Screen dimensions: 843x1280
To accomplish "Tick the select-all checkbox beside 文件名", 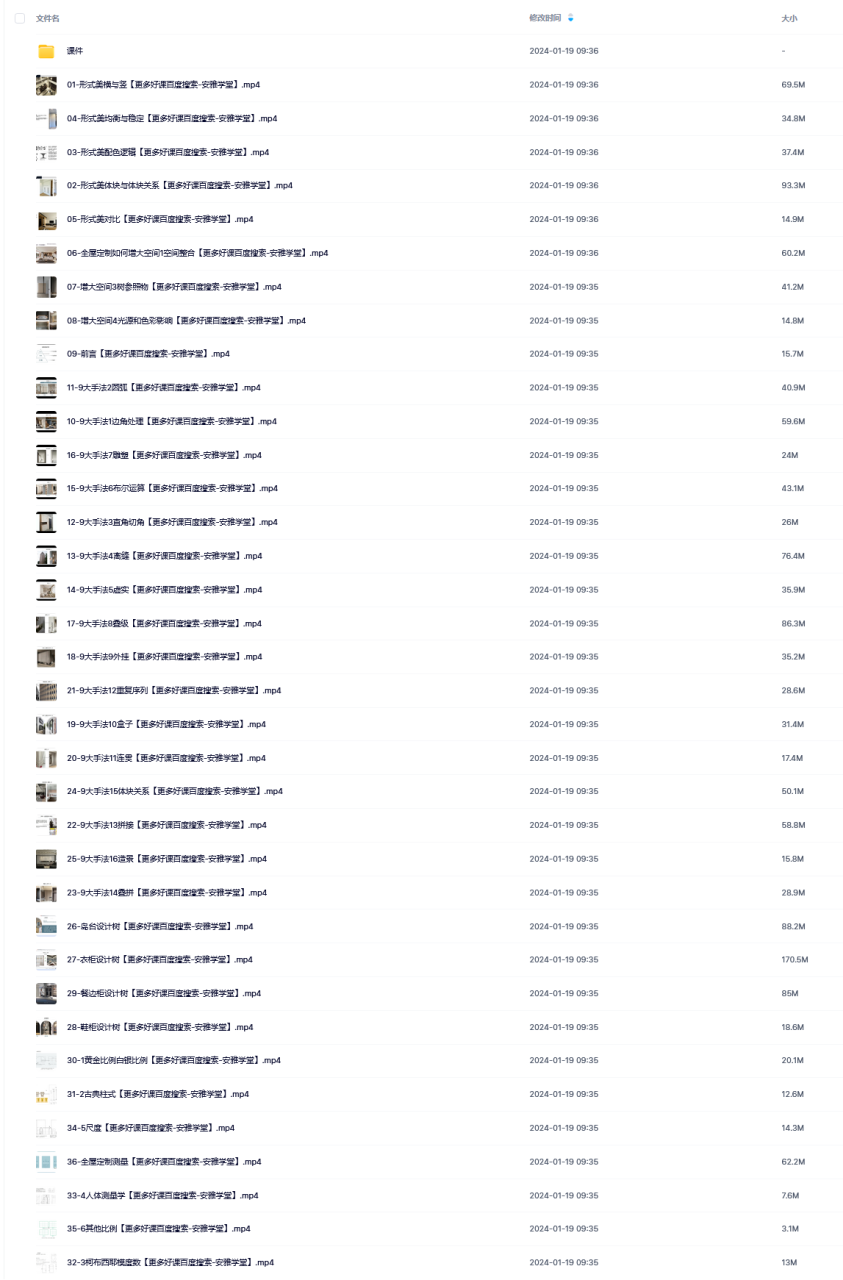I will [x=20, y=18].
